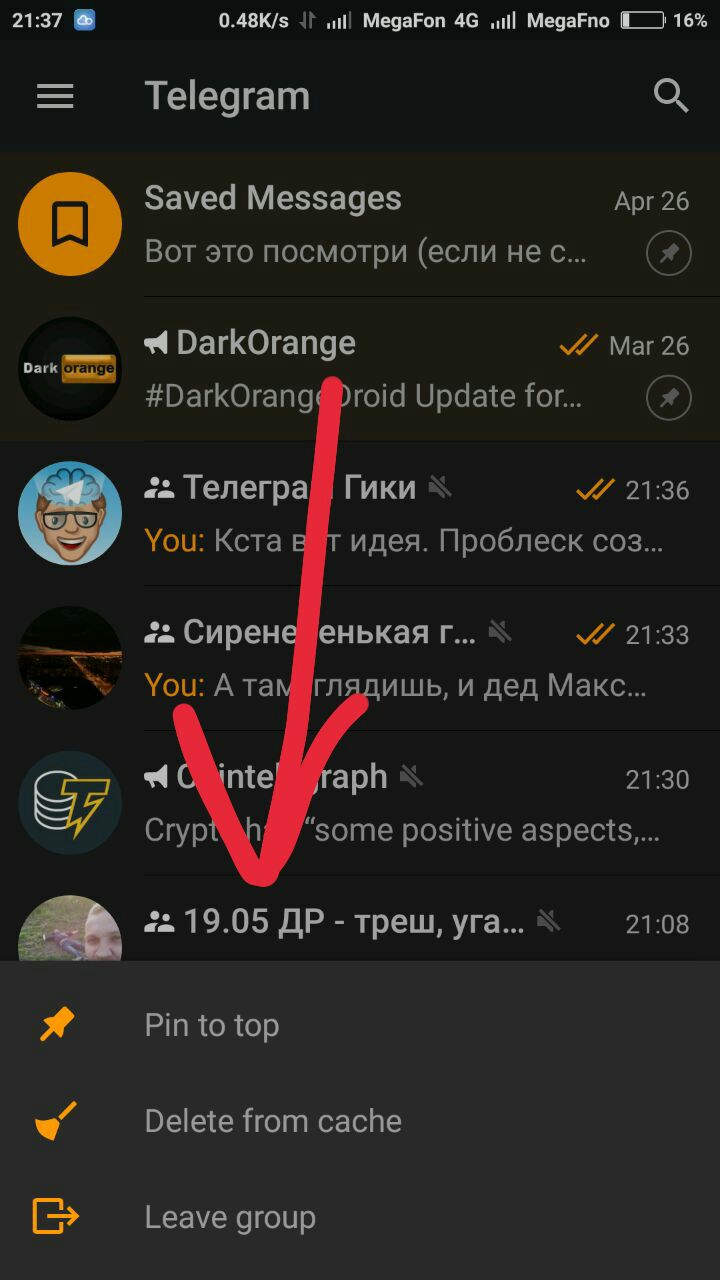720x1280 pixels.
Task: Select Pin to top
Action: point(212,1025)
